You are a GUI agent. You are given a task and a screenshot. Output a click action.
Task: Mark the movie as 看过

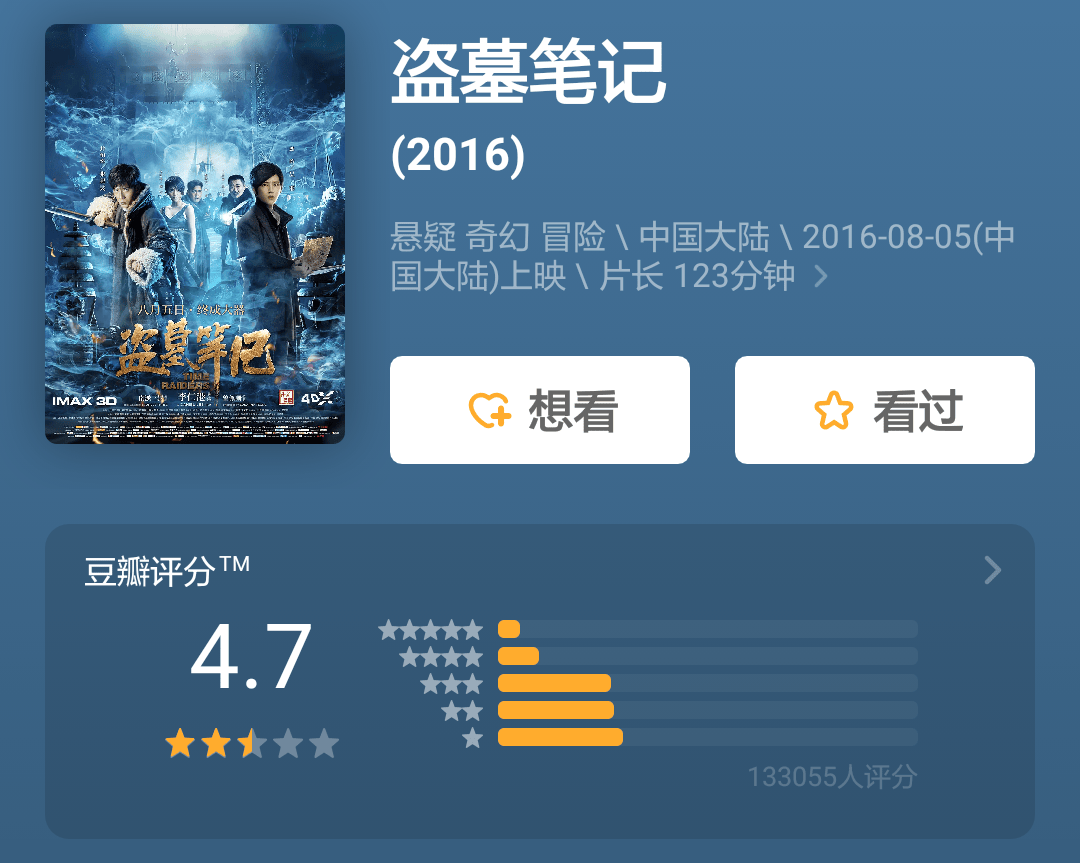pyautogui.click(x=884, y=410)
